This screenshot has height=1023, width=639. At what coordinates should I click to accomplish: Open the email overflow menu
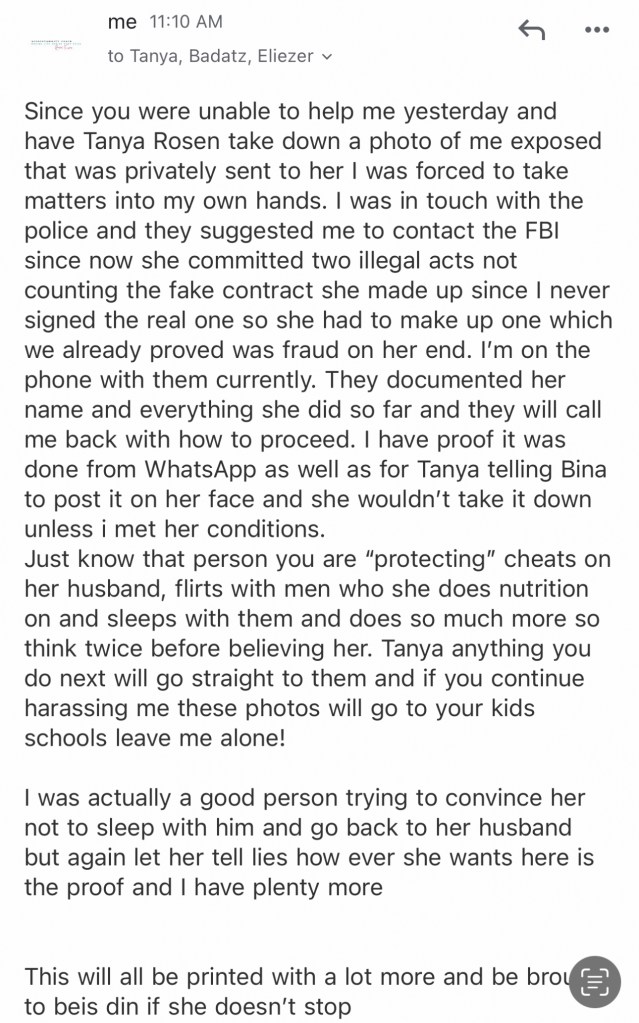[x=596, y=30]
